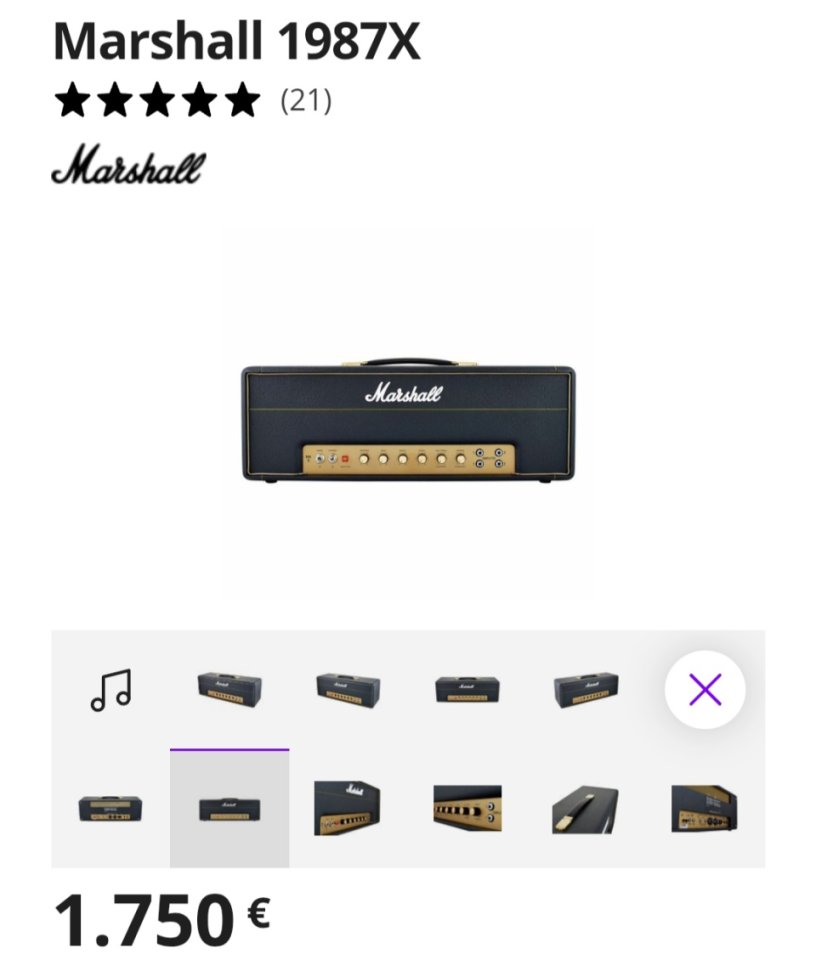Viewport: 816px width, 960px height.
Task: Open the audio samples via music note icon
Action: pyautogui.click(x=113, y=688)
